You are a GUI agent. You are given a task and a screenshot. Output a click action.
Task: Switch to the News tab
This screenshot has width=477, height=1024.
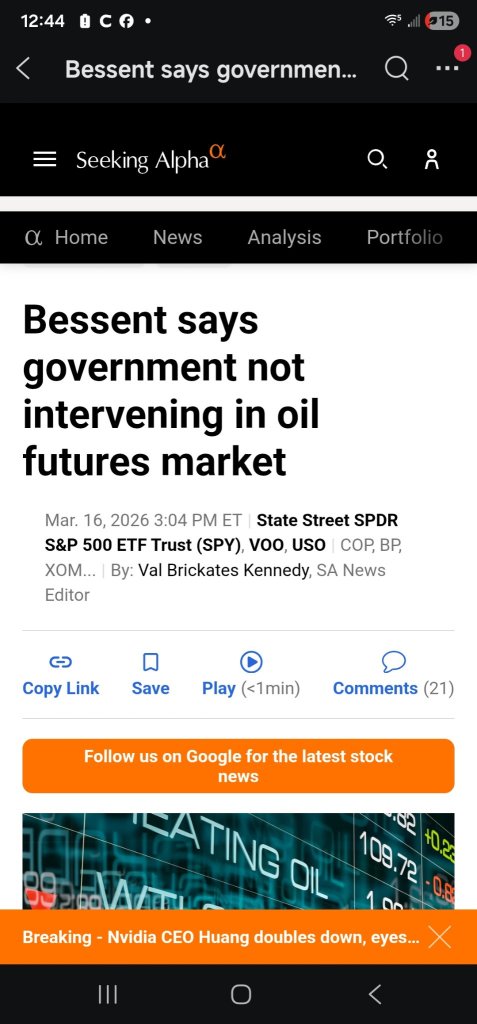coord(177,237)
